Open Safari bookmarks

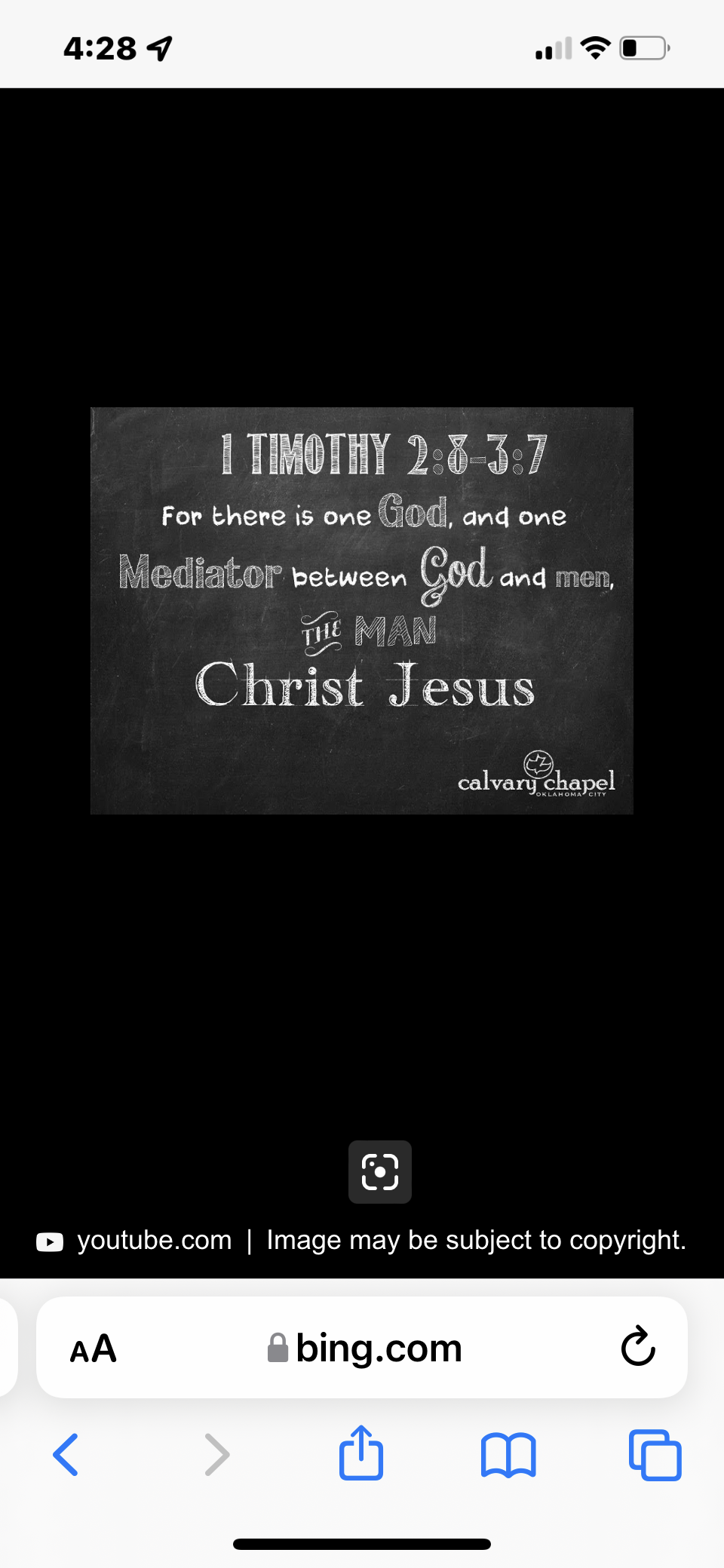[508, 1454]
